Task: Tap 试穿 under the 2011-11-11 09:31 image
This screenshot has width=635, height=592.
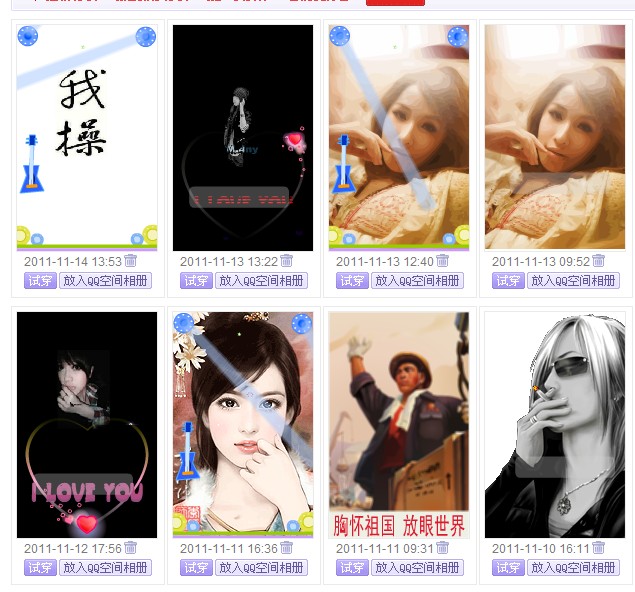Action: tap(352, 568)
